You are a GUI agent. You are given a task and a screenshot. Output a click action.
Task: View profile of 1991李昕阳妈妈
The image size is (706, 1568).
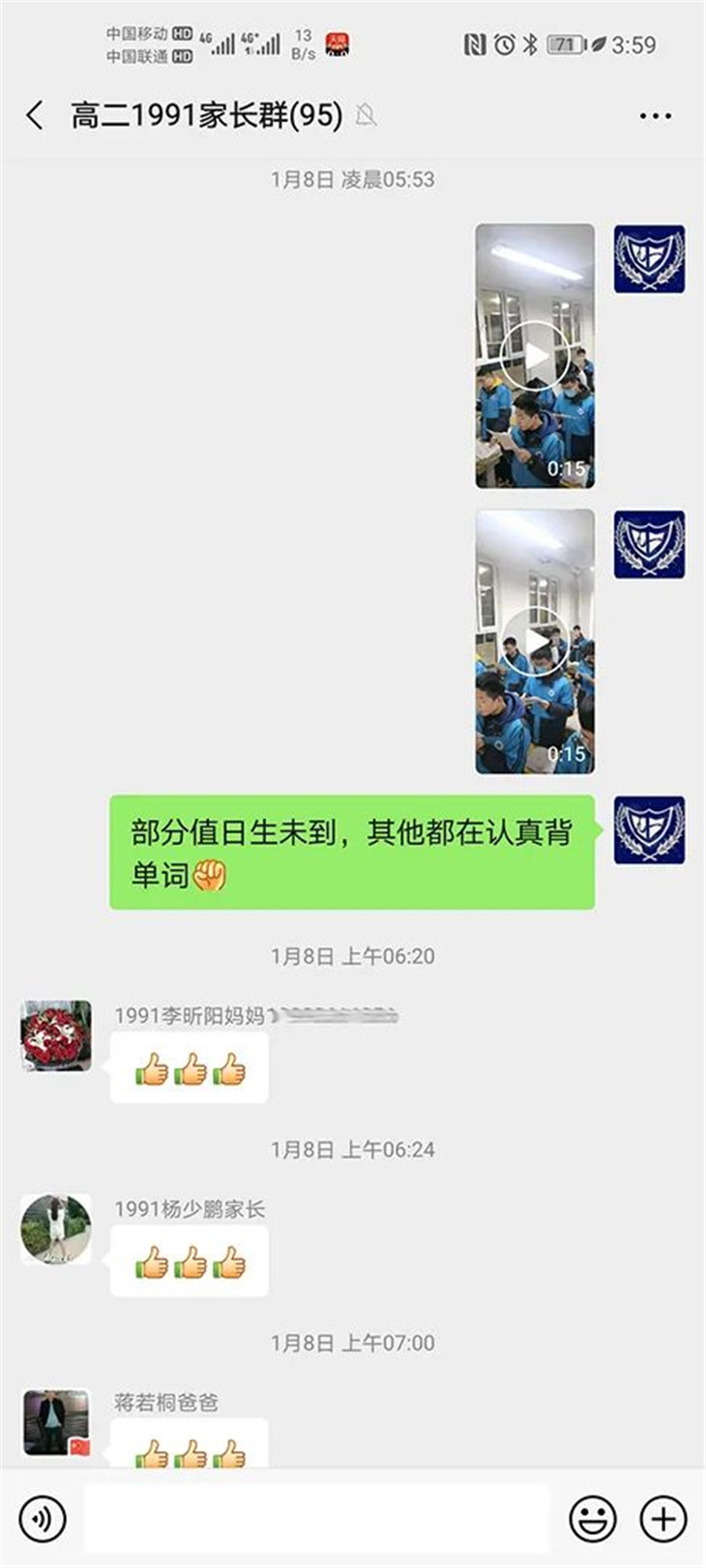(56, 1035)
